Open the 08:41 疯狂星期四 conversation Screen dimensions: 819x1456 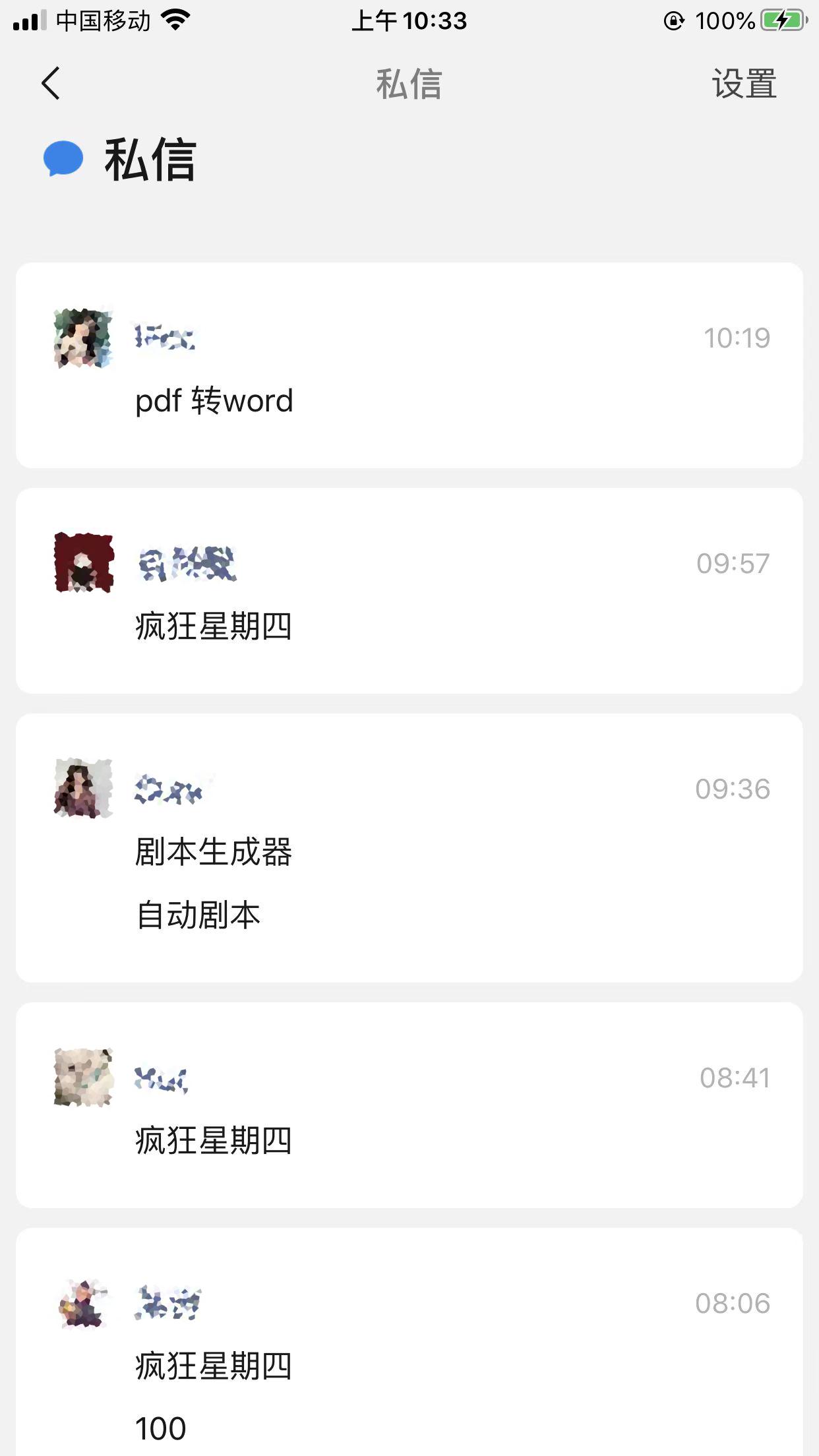click(409, 1105)
